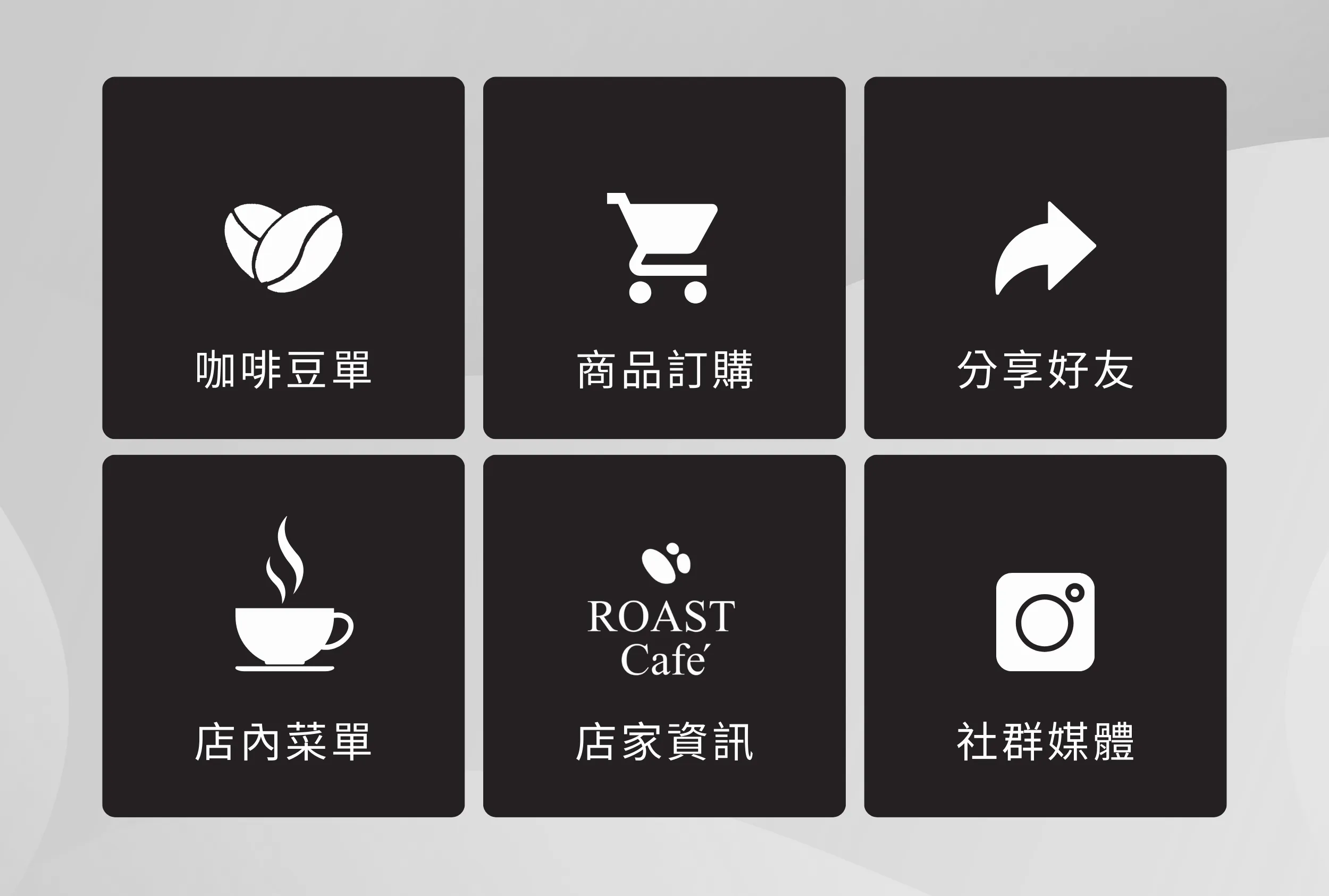Open 商品訂購 product ordering
The width and height of the screenshot is (1329, 896).
click(x=663, y=258)
